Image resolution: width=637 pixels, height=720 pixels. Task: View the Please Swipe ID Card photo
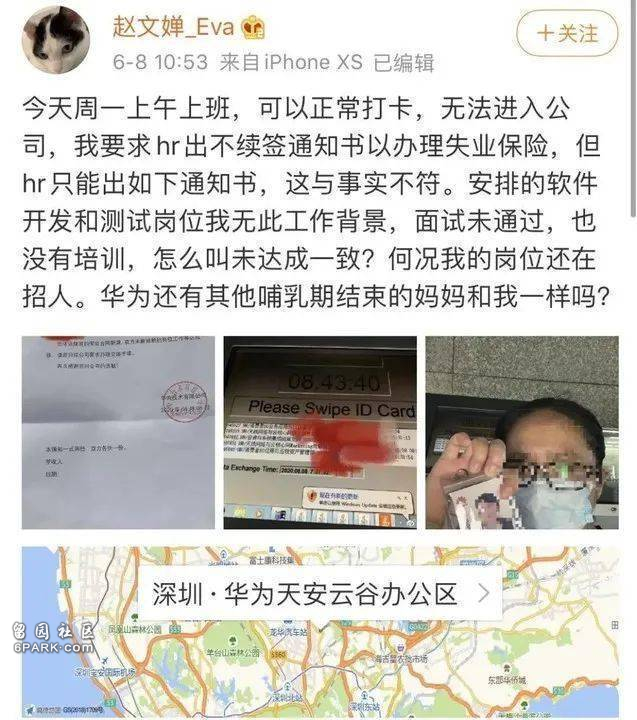pos(320,432)
